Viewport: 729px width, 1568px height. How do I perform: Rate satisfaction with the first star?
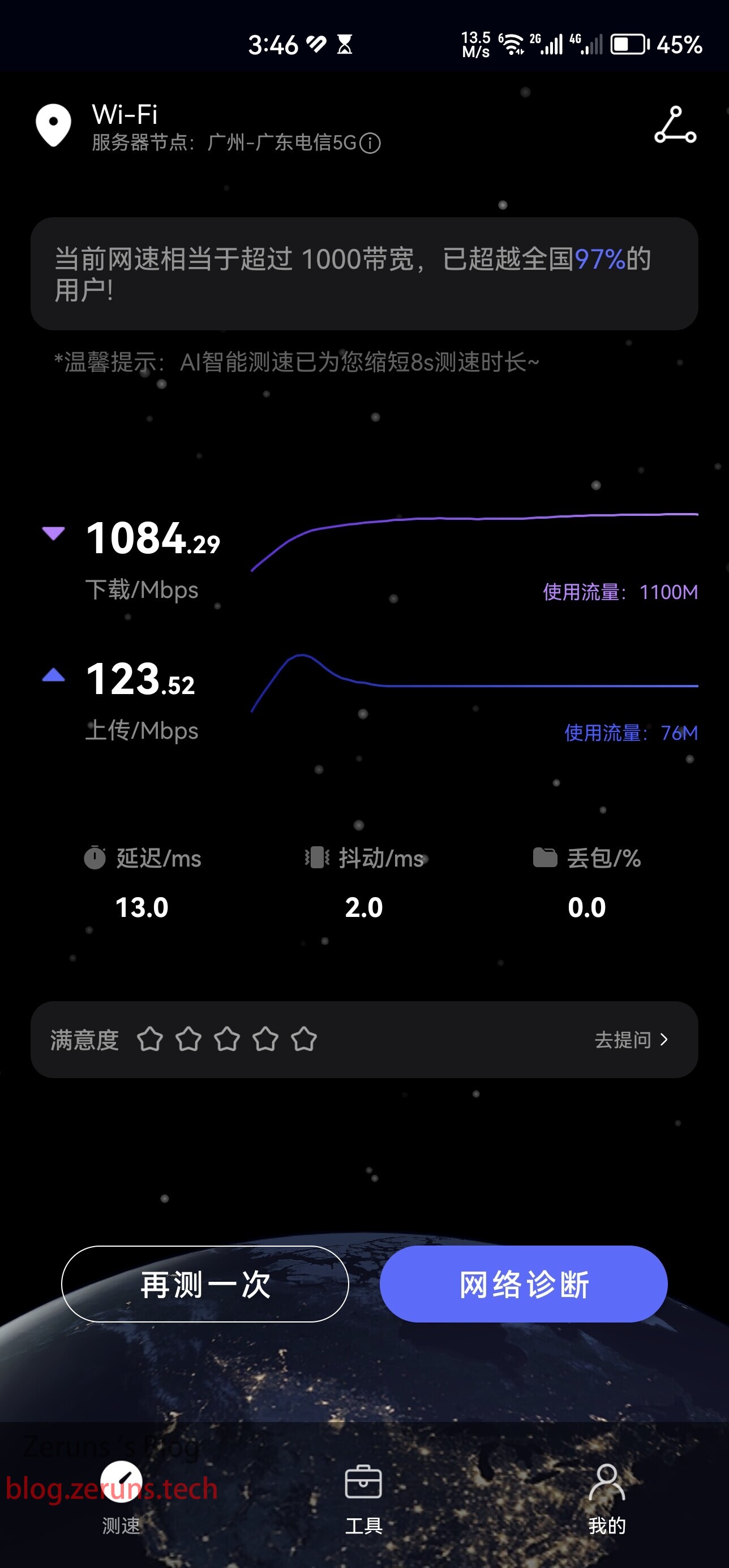pyautogui.click(x=150, y=1040)
